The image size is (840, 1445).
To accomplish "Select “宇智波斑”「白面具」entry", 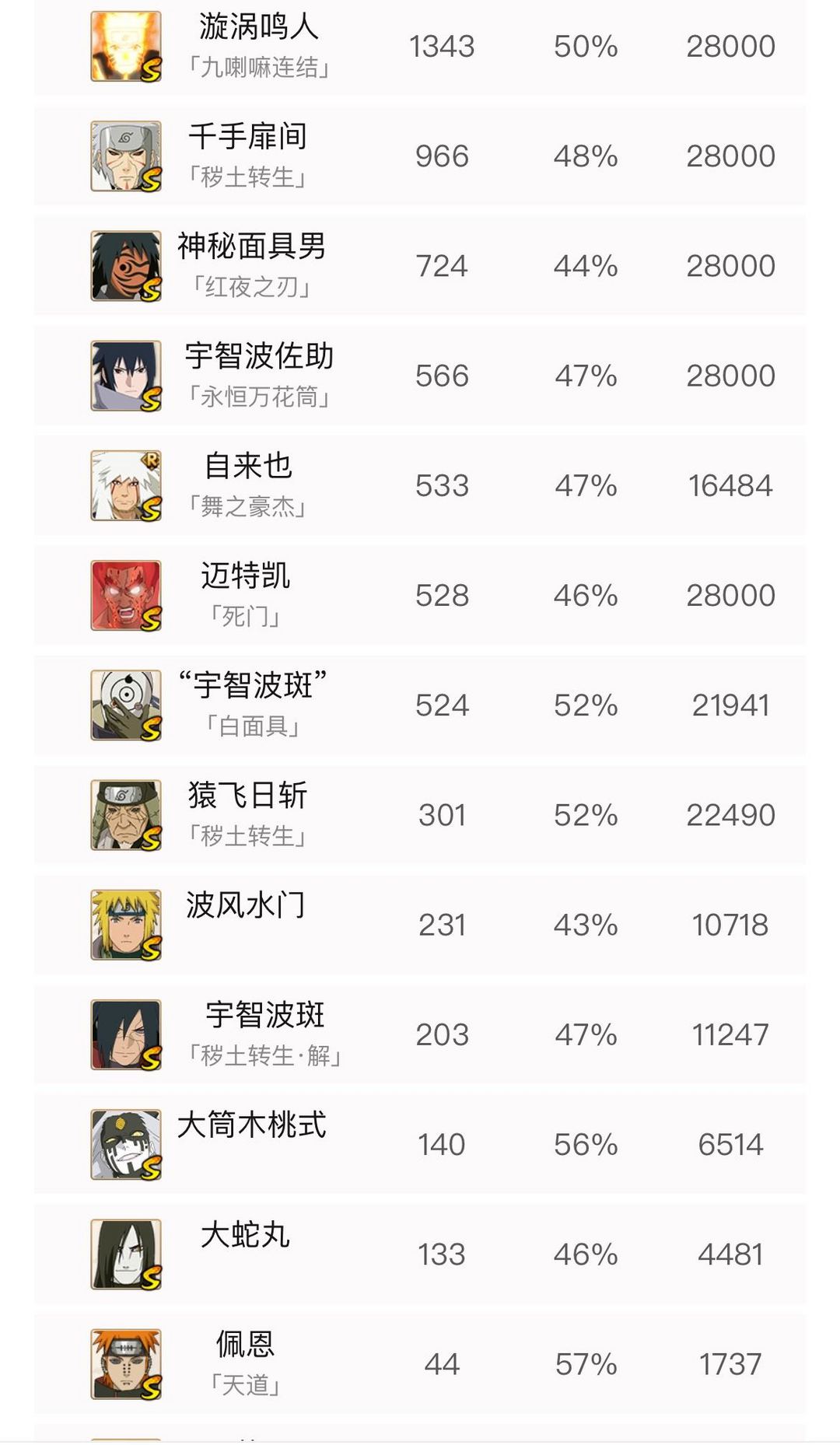I will 420,705.
